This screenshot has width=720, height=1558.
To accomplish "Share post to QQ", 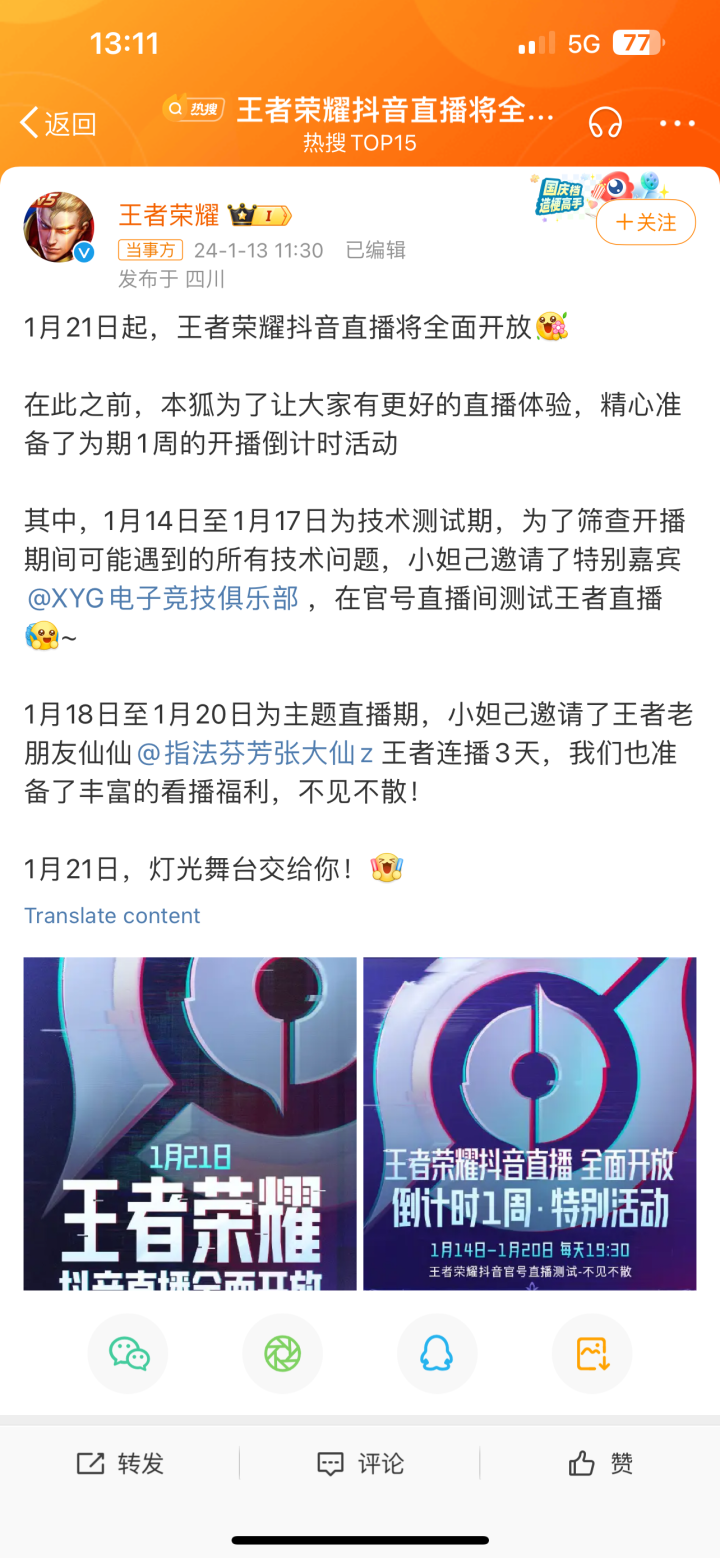I will coord(437,1354).
